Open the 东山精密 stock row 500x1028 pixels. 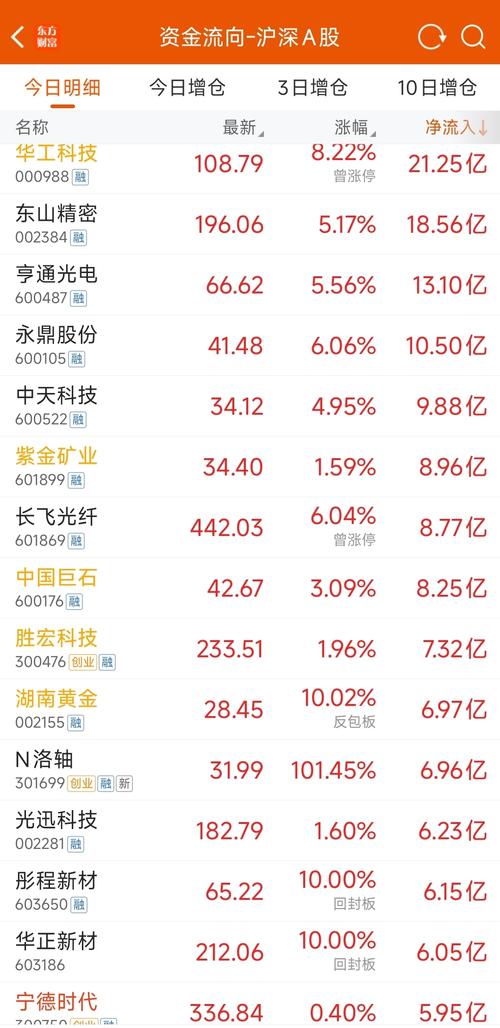250,224
